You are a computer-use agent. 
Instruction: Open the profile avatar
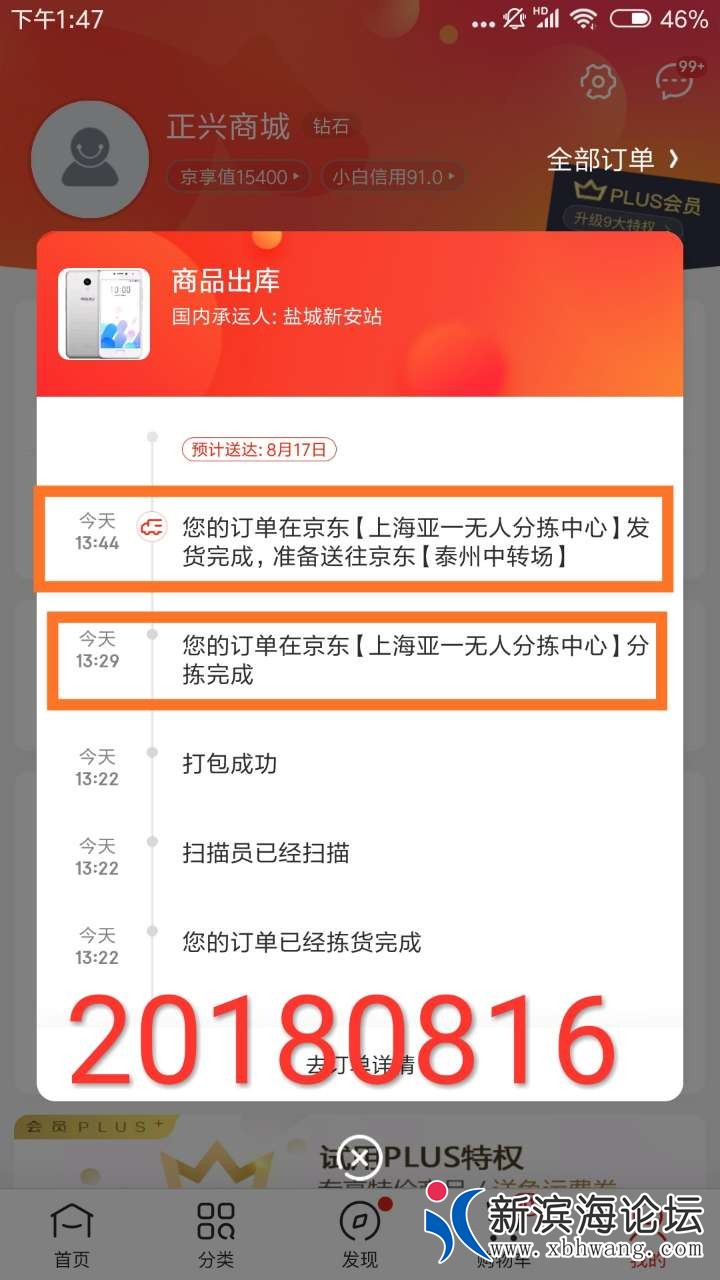point(90,160)
